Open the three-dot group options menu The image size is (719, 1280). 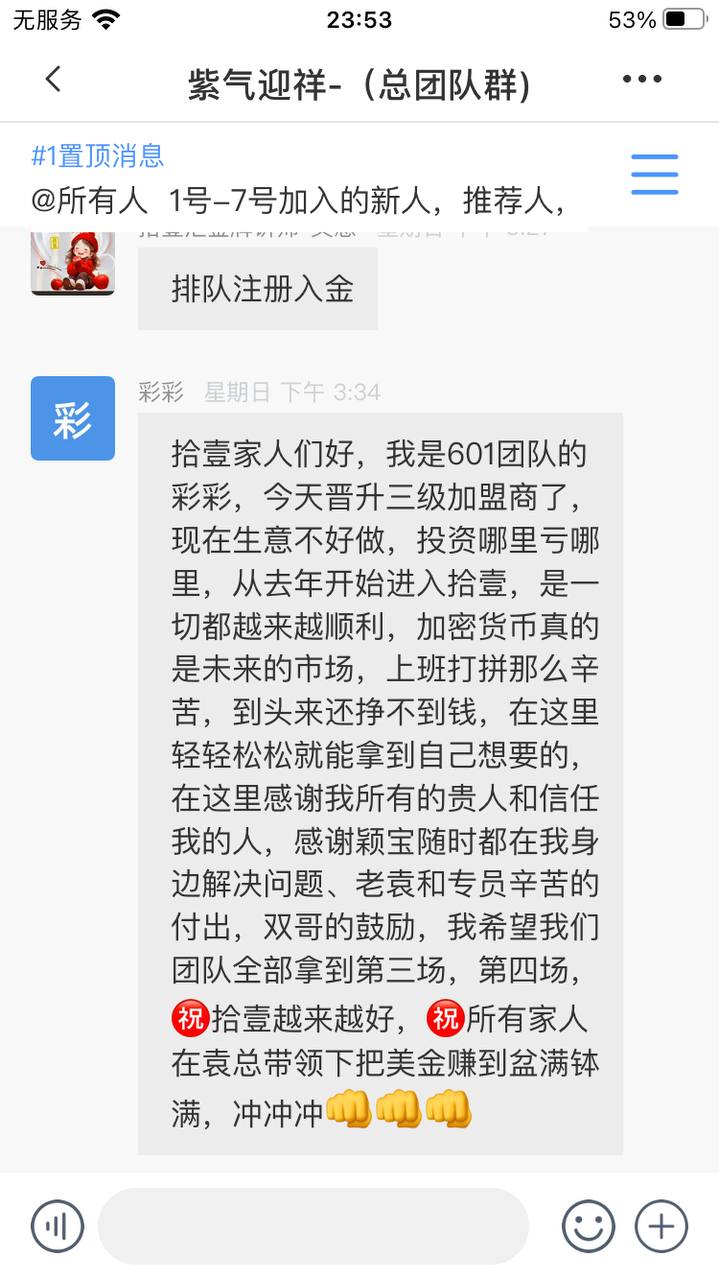point(642,80)
